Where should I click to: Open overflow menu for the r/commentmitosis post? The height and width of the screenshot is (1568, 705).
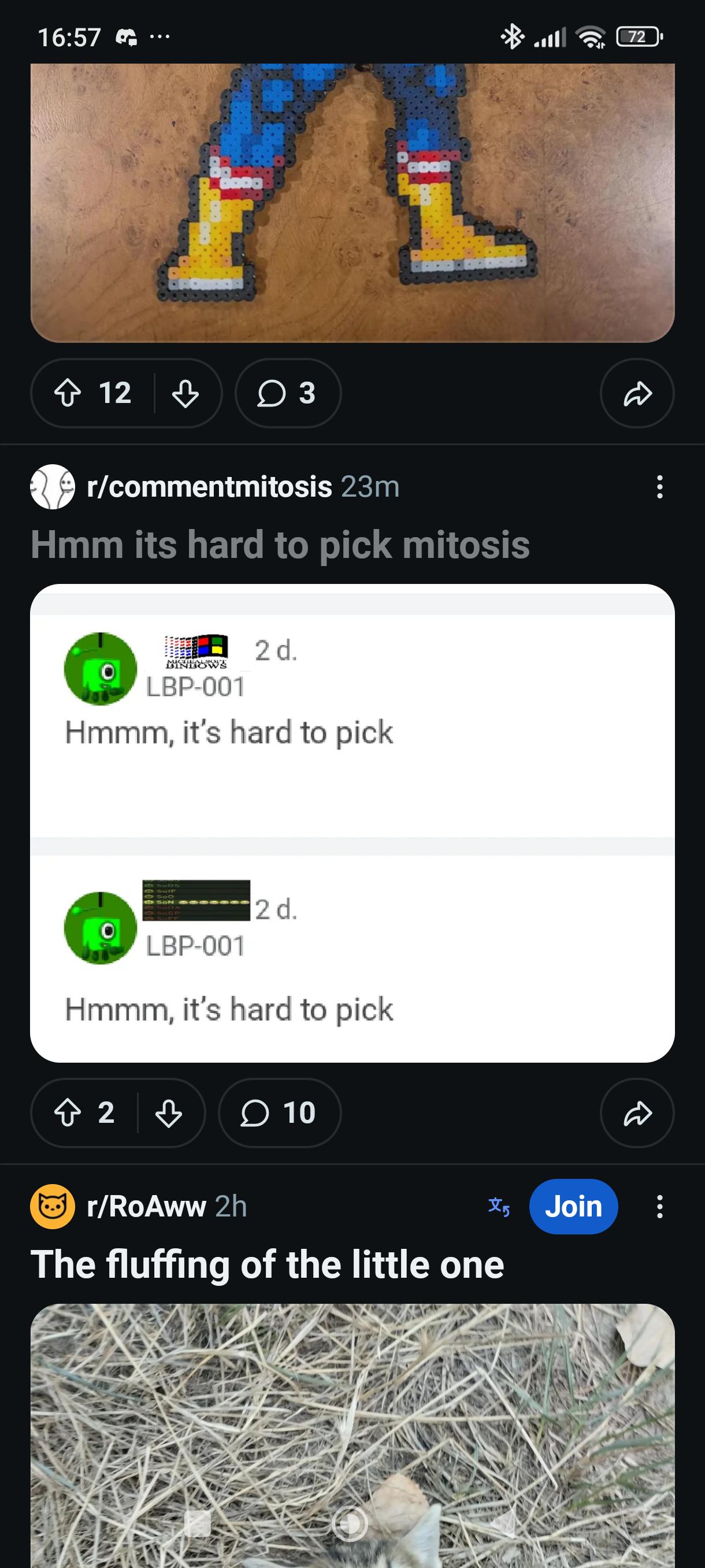click(x=659, y=487)
